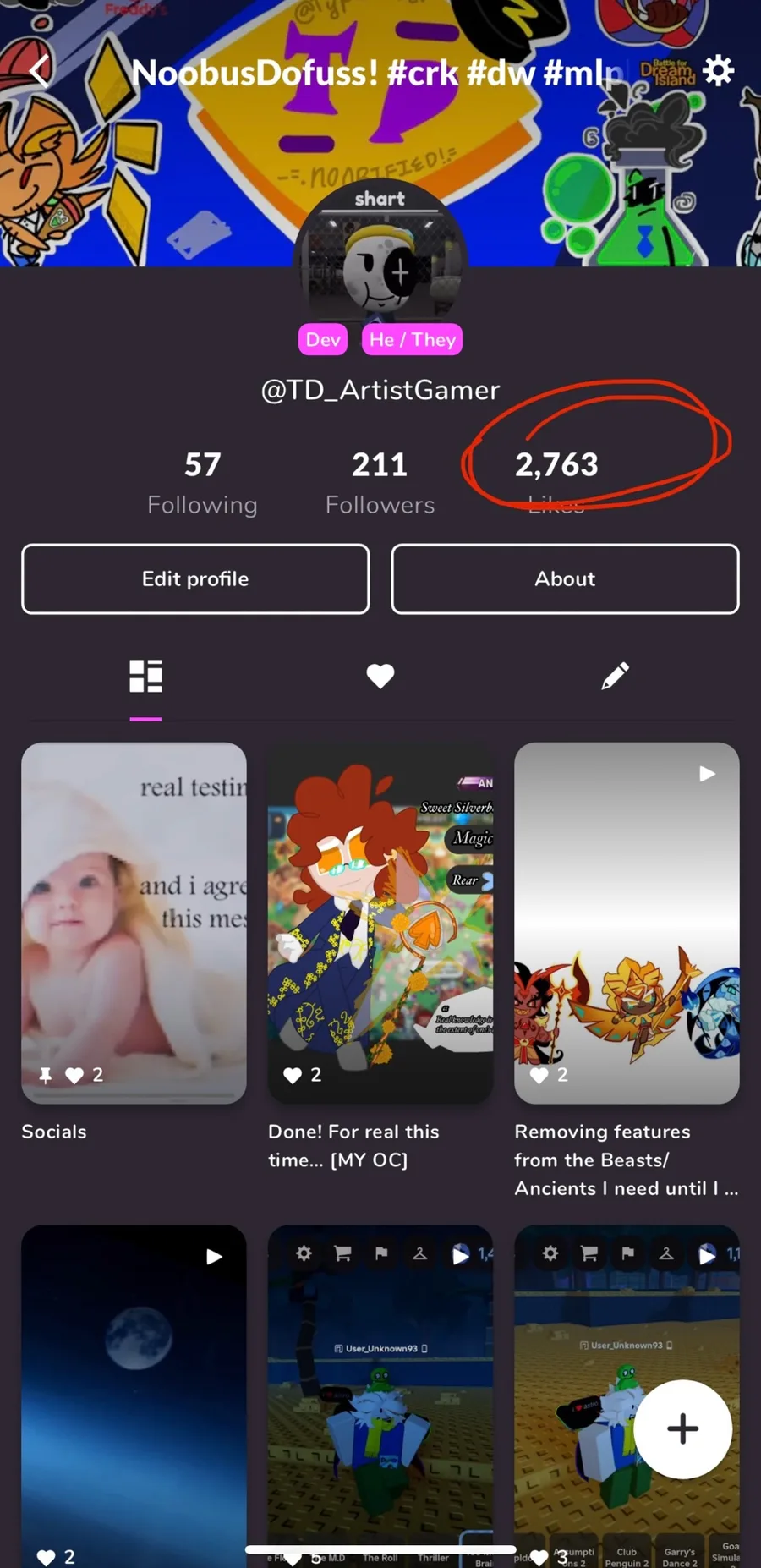Open the moon video post
This screenshot has height=1568, width=761.
pos(134,1395)
